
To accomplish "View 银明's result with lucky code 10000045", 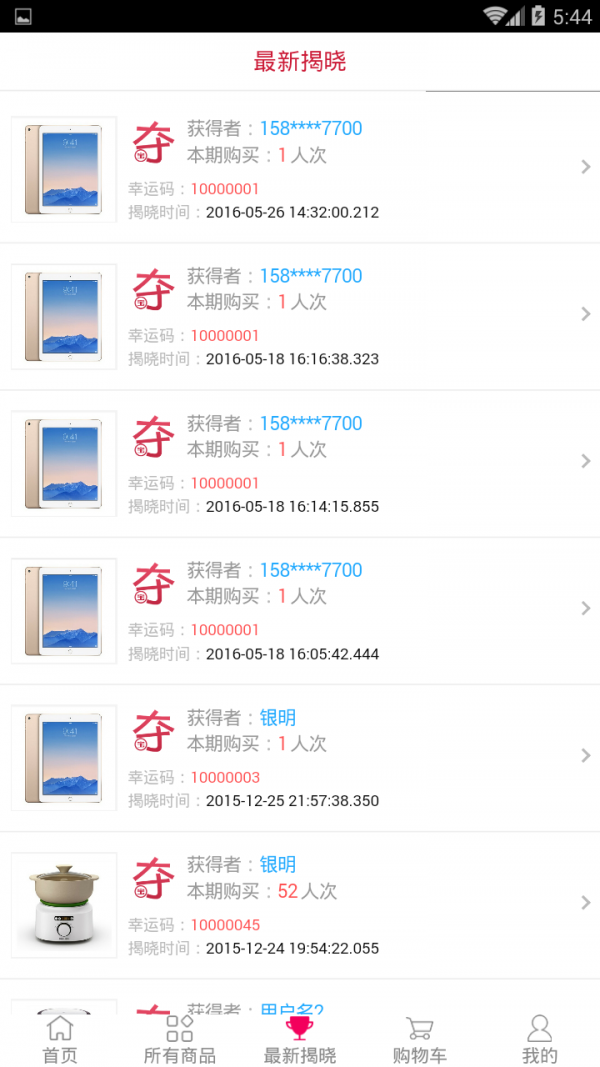I will pos(300,904).
